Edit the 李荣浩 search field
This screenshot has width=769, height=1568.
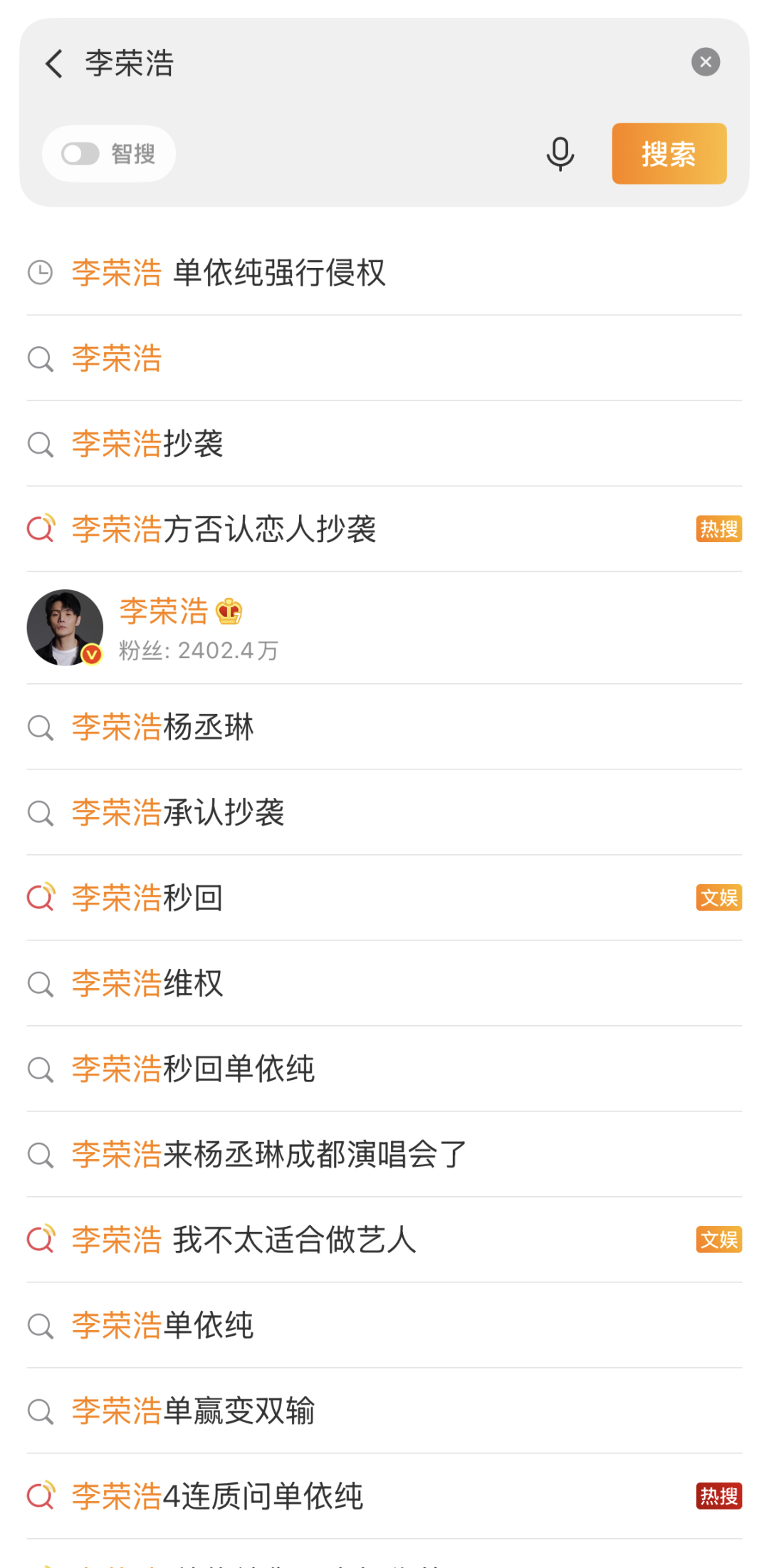coord(356,63)
